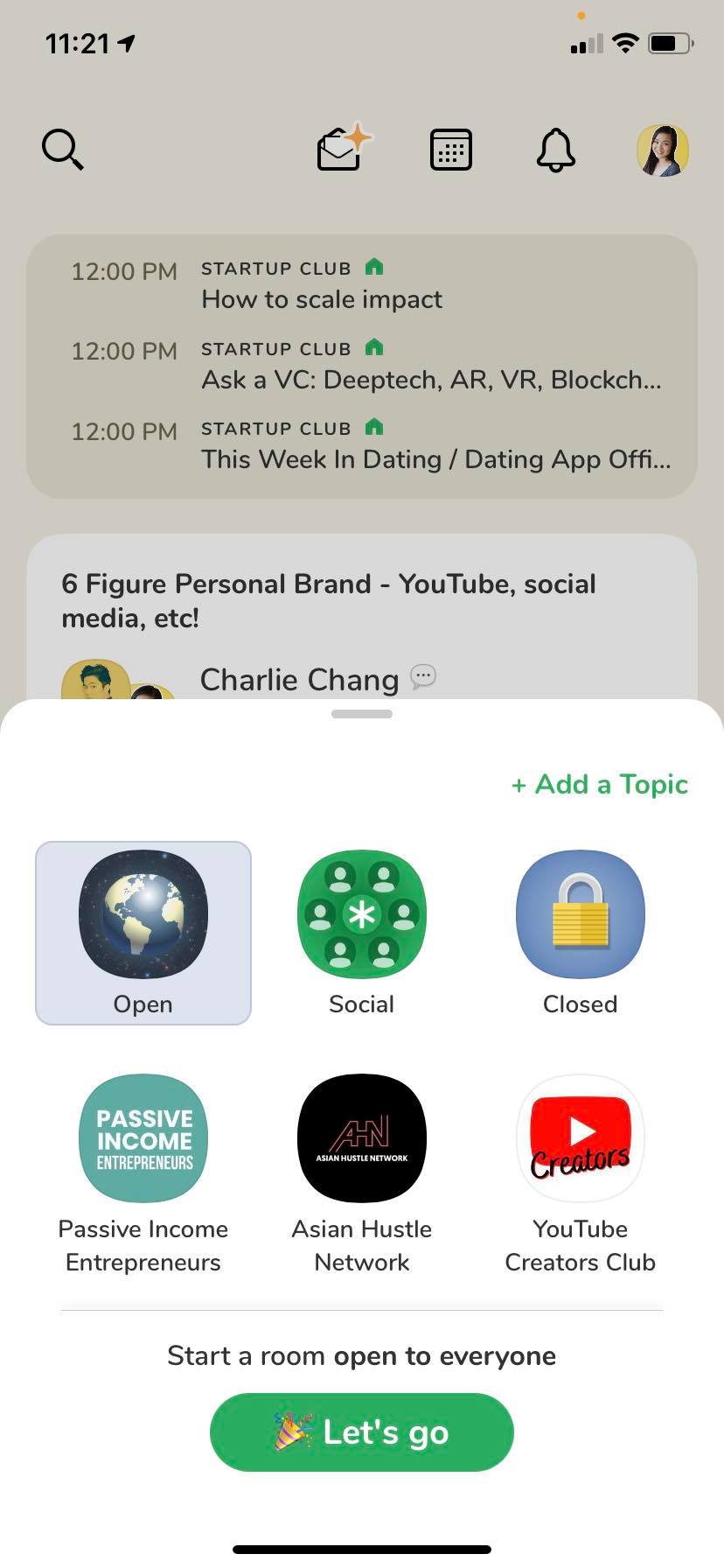Pick Passive Income Entrepreneurs club
The width and height of the screenshot is (724, 1568).
(x=143, y=1174)
